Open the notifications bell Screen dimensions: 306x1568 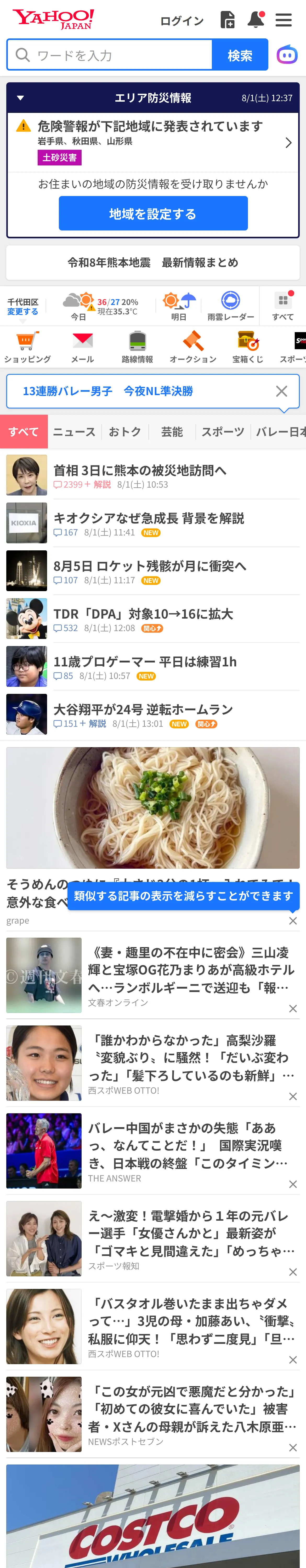coord(256,20)
